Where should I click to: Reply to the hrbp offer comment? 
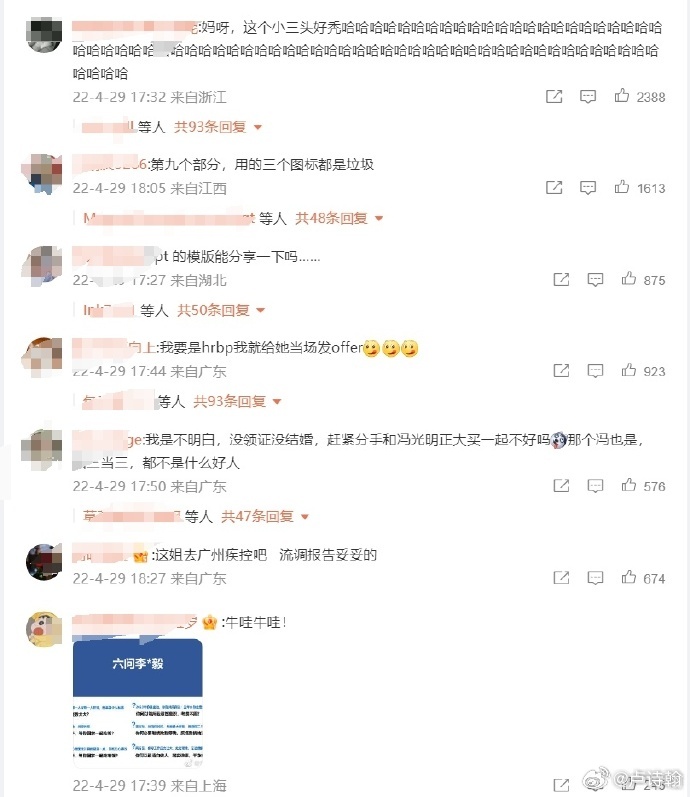point(595,371)
